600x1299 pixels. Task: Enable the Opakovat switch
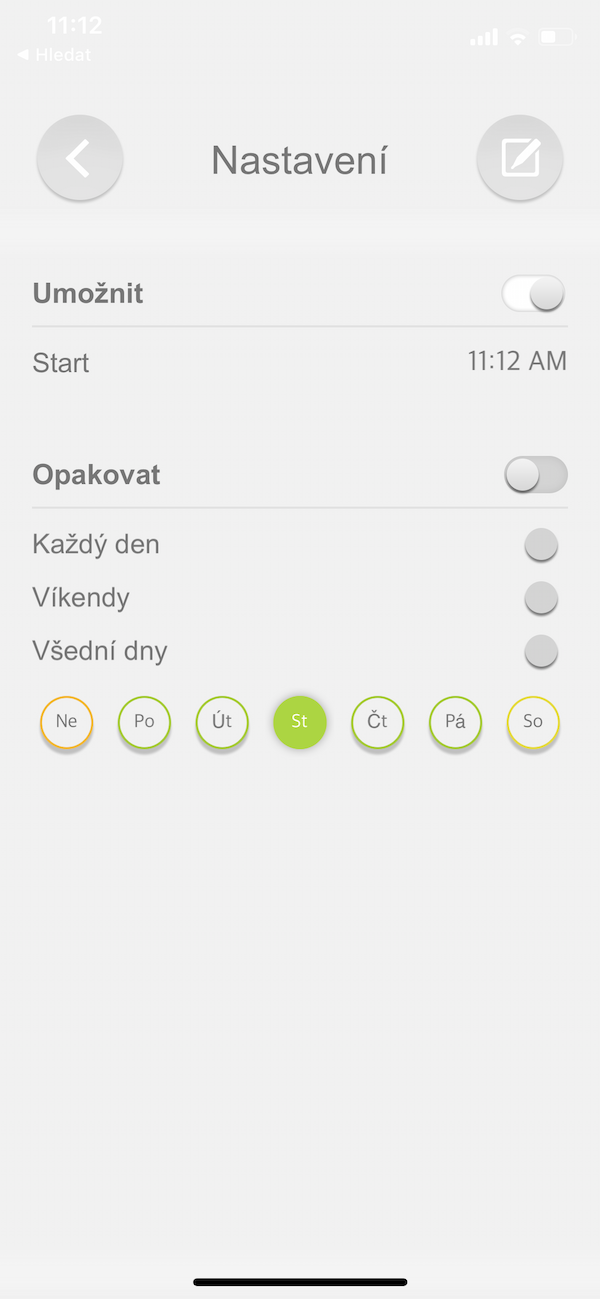click(x=536, y=475)
